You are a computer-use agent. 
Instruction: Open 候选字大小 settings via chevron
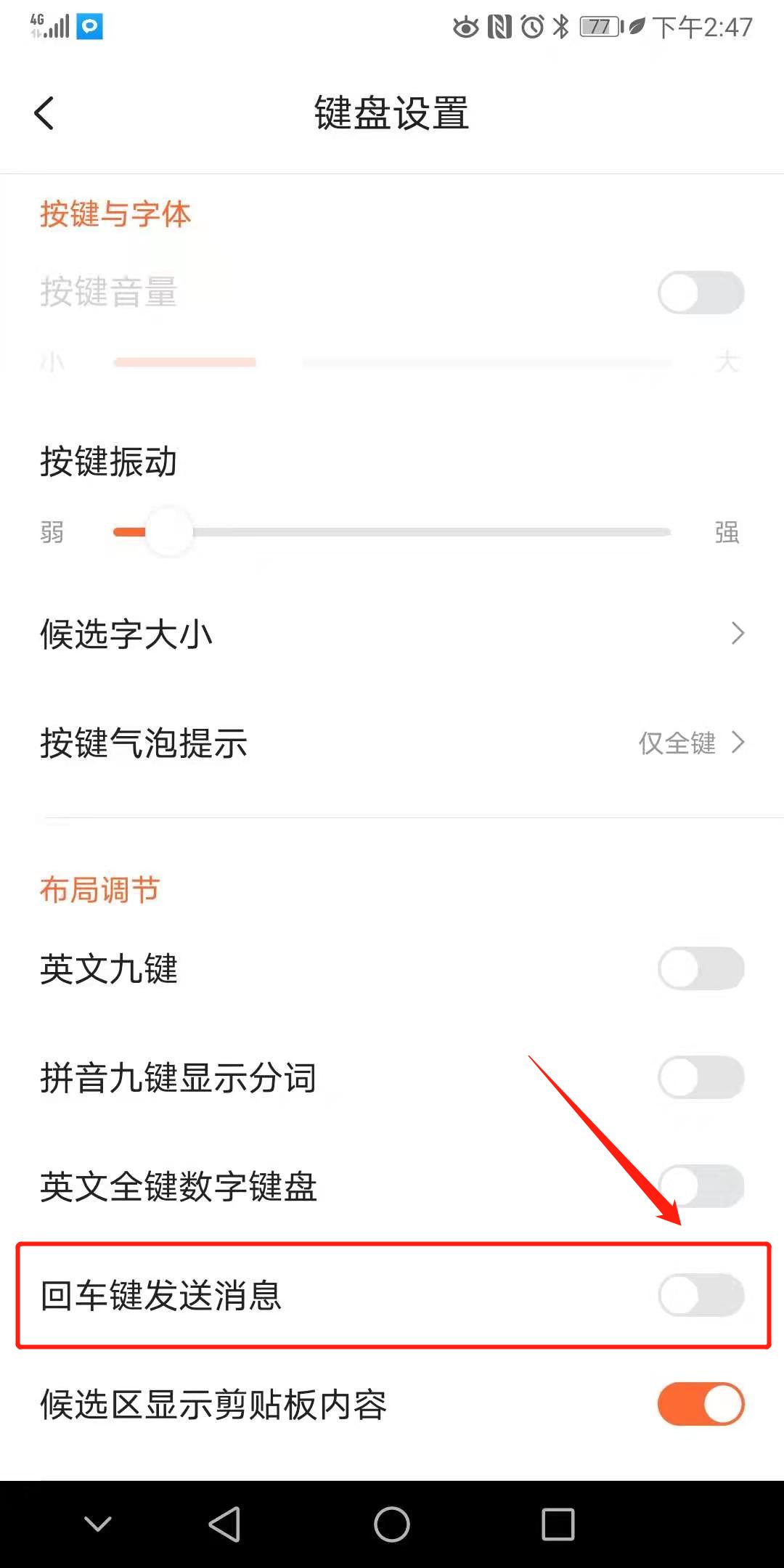(738, 634)
